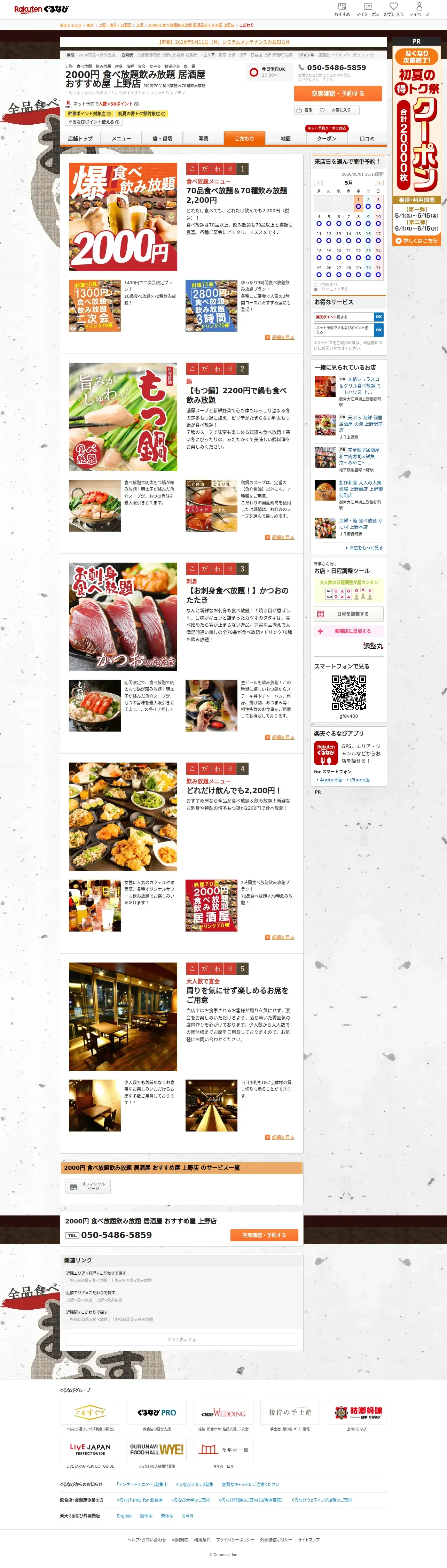Screen dimensions: 447x1568
Task: Open the Android版 app link
Action: pos(330,780)
